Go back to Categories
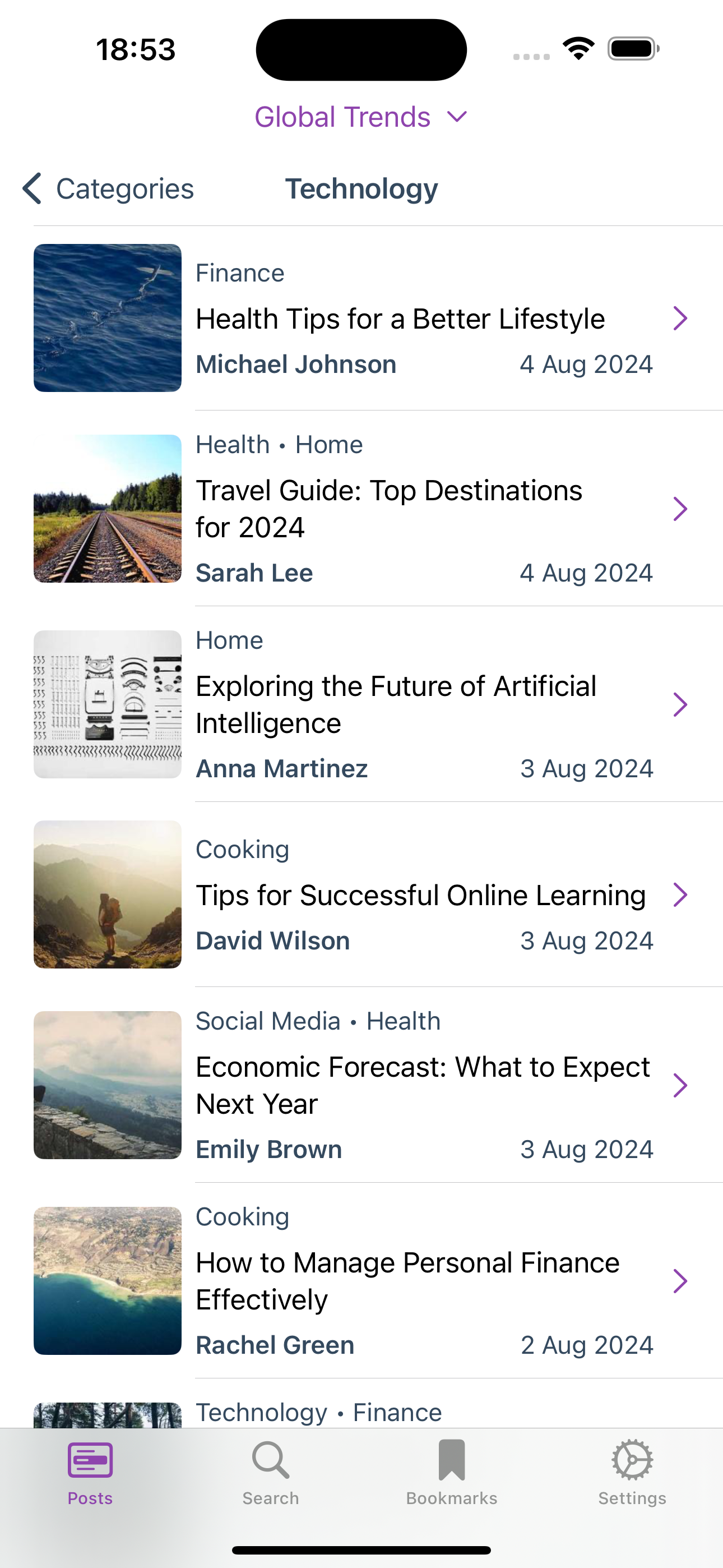The image size is (723, 1568). pyautogui.click(x=108, y=188)
